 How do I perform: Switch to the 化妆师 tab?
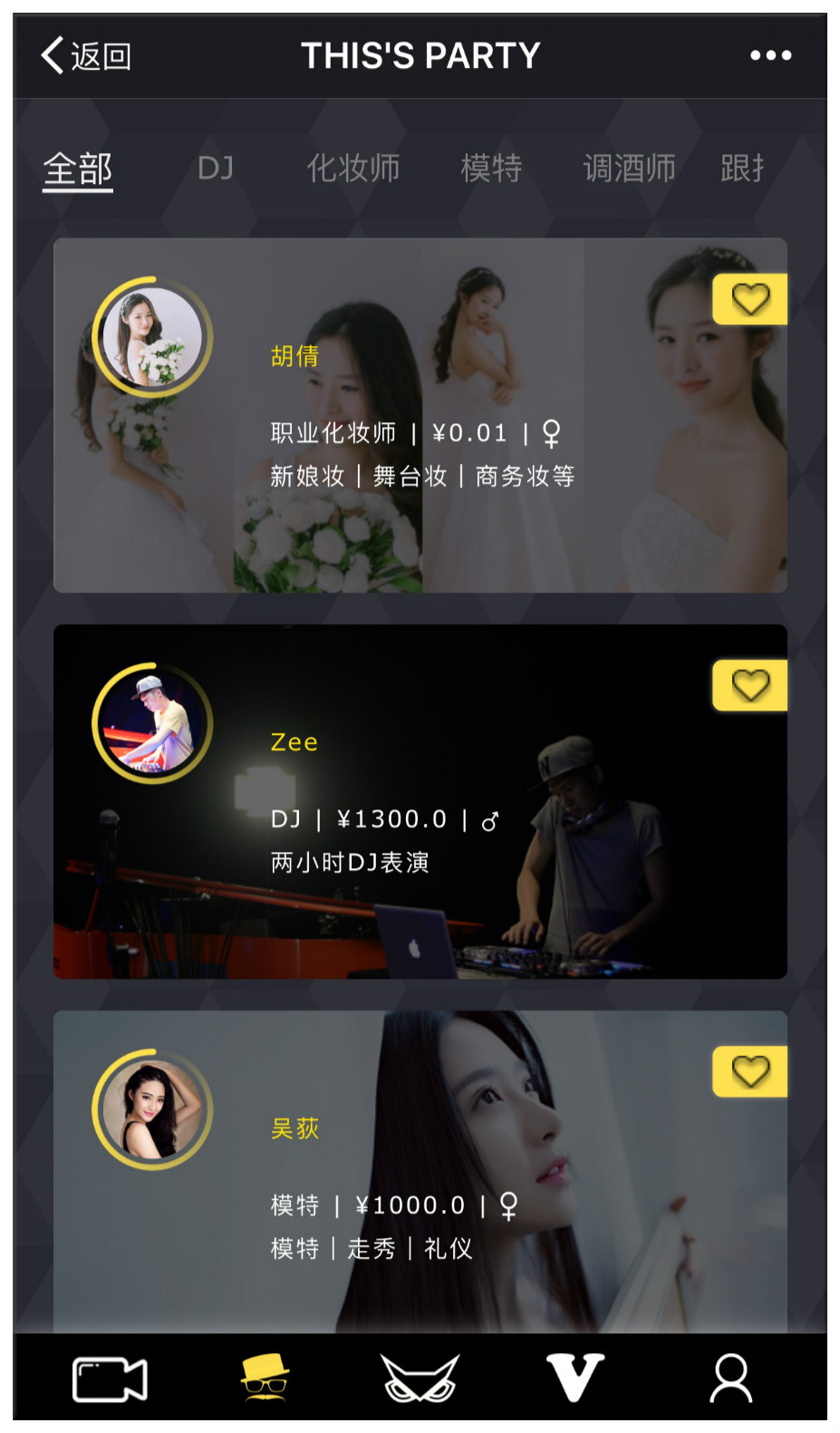(352, 169)
